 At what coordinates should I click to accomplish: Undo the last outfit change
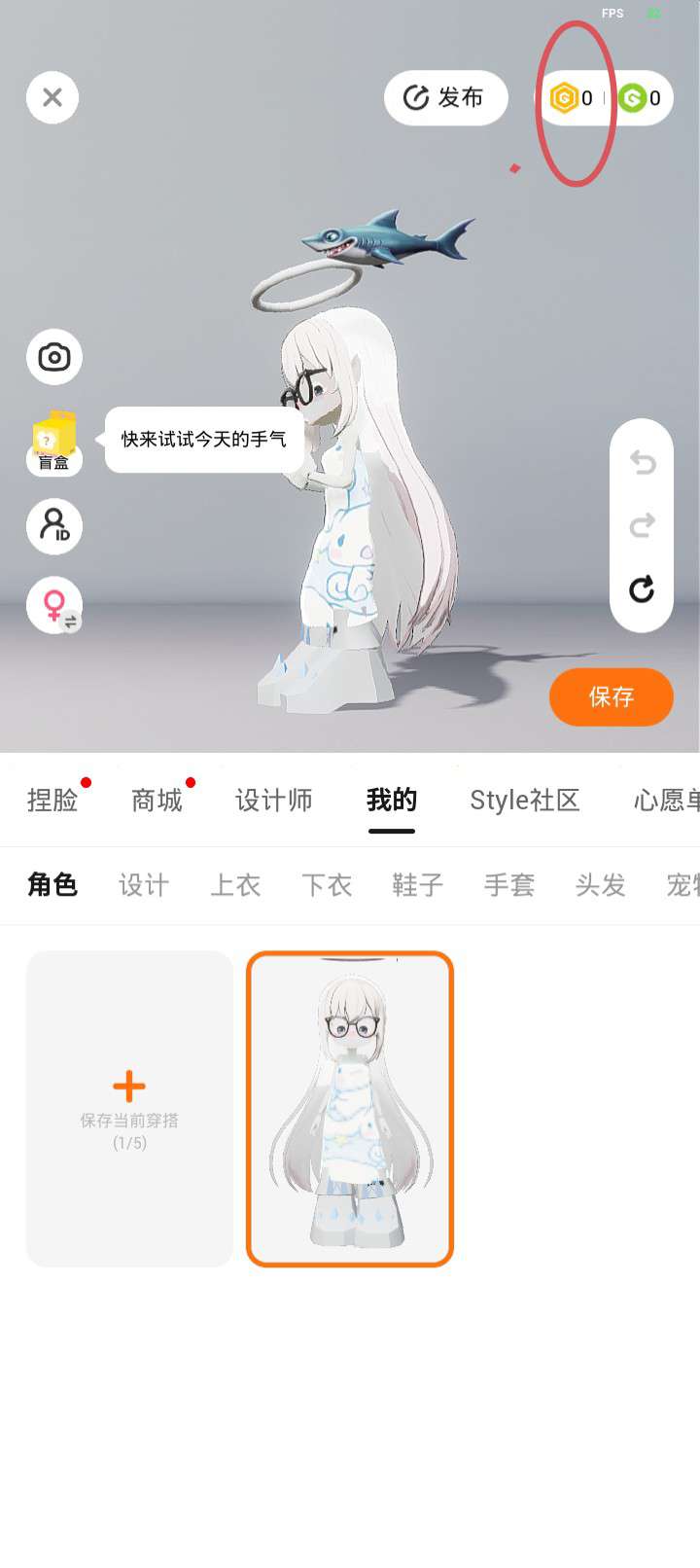pos(642,462)
